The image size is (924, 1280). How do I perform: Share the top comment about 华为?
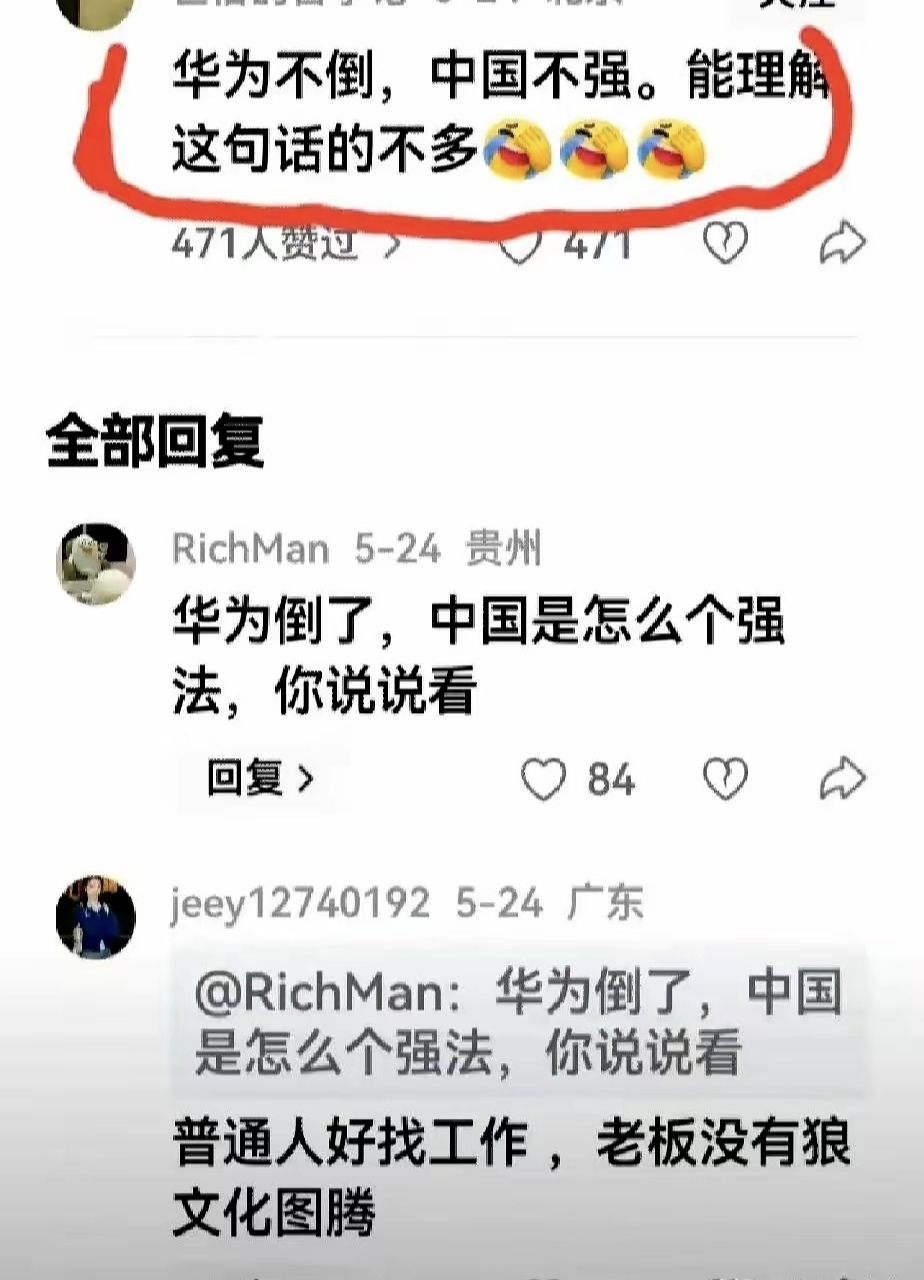(x=841, y=243)
